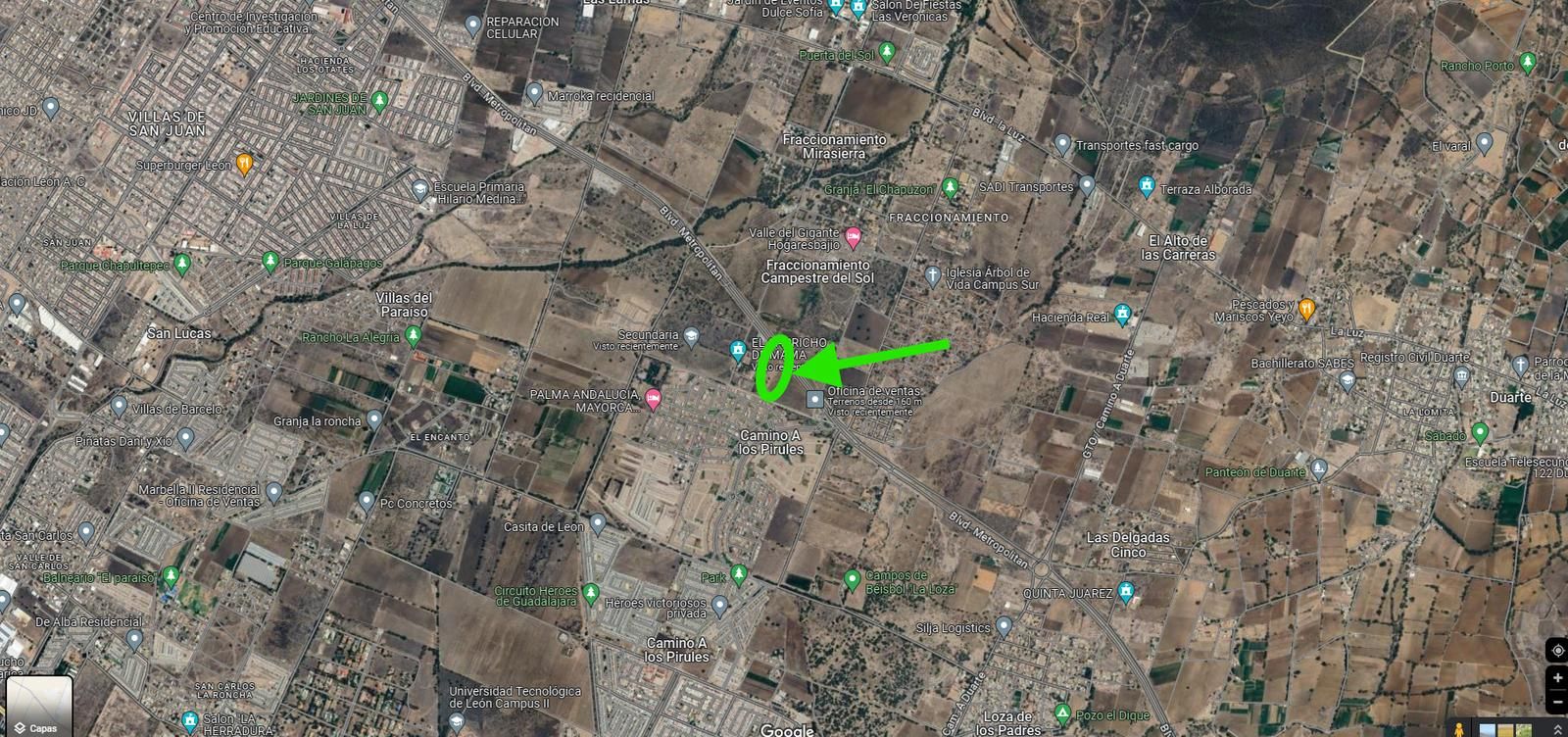Zoom in with the plus button
Viewport: 1568px width, 737px height.
pyautogui.click(x=1557, y=678)
